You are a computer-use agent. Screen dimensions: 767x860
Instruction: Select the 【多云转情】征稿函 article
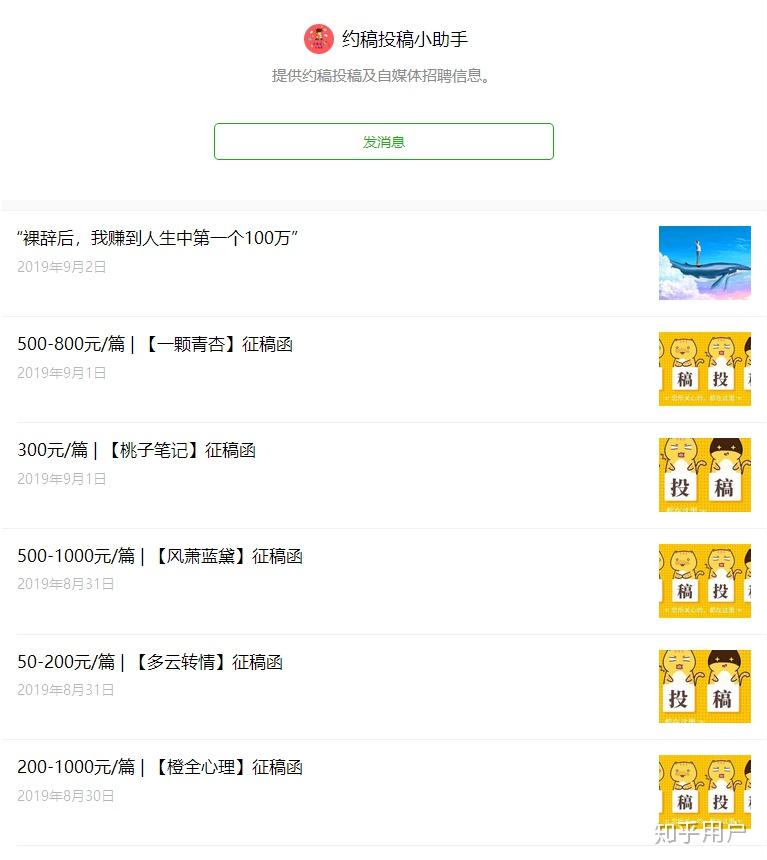click(x=150, y=662)
